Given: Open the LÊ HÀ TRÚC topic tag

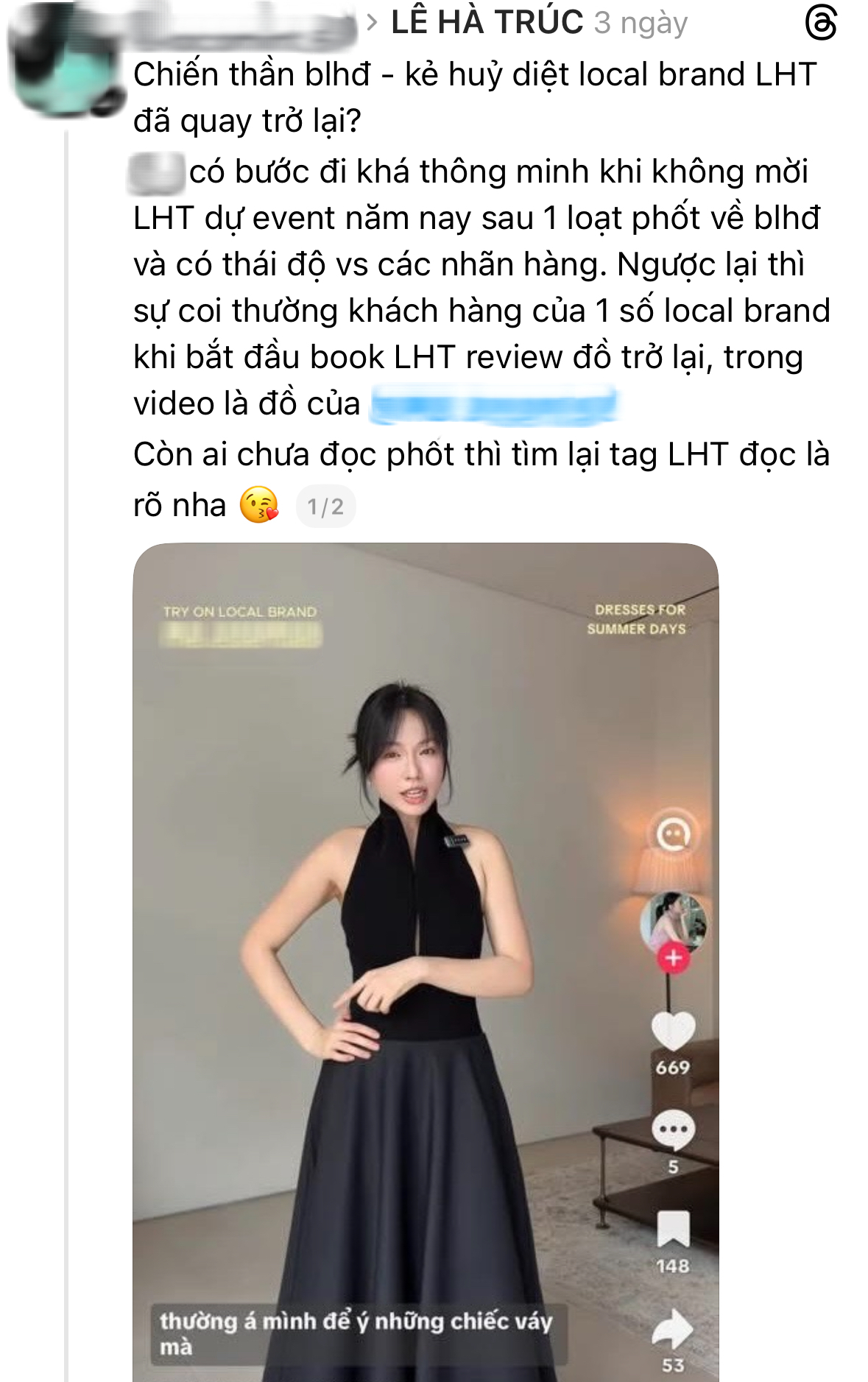Looking at the screenshot, I should pos(487,23).
